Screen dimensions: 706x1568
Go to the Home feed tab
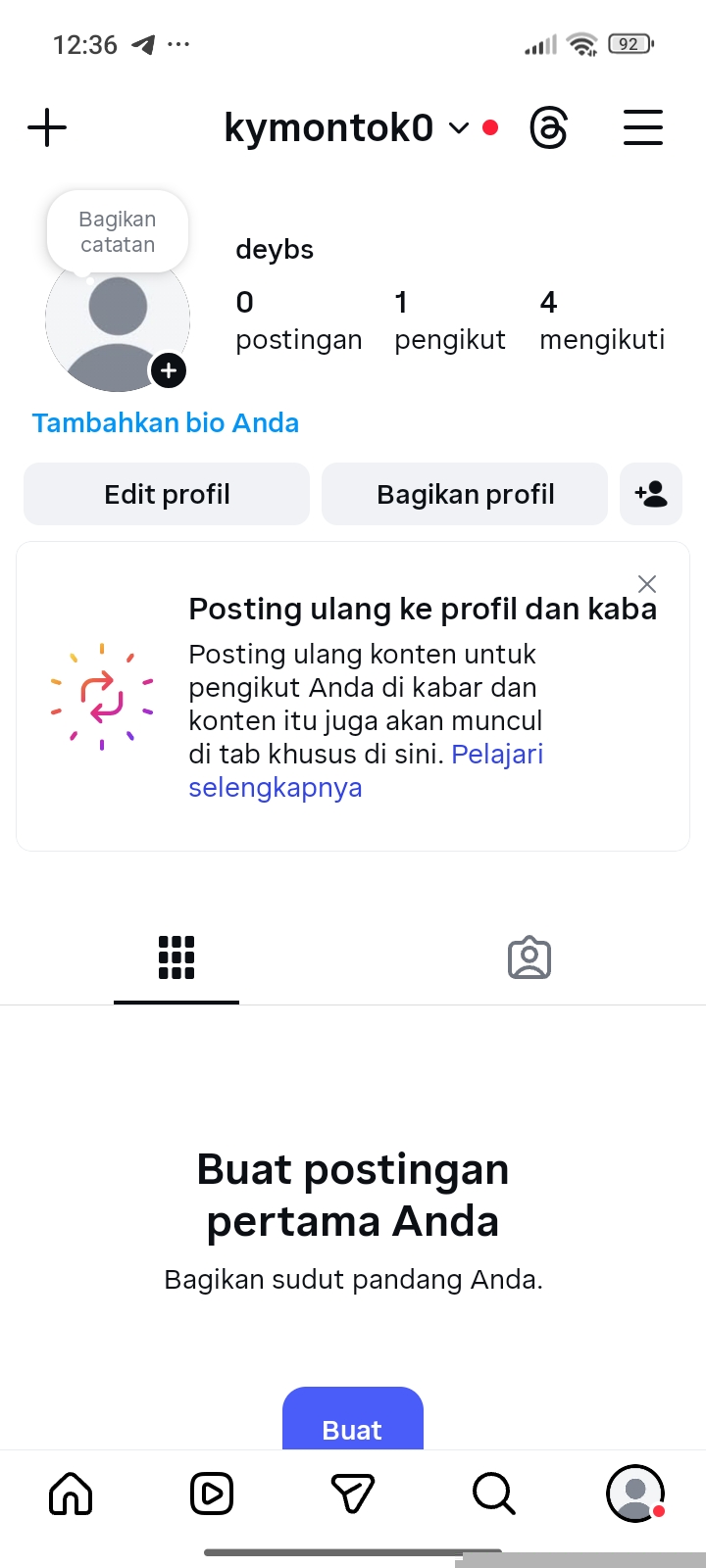71,1494
